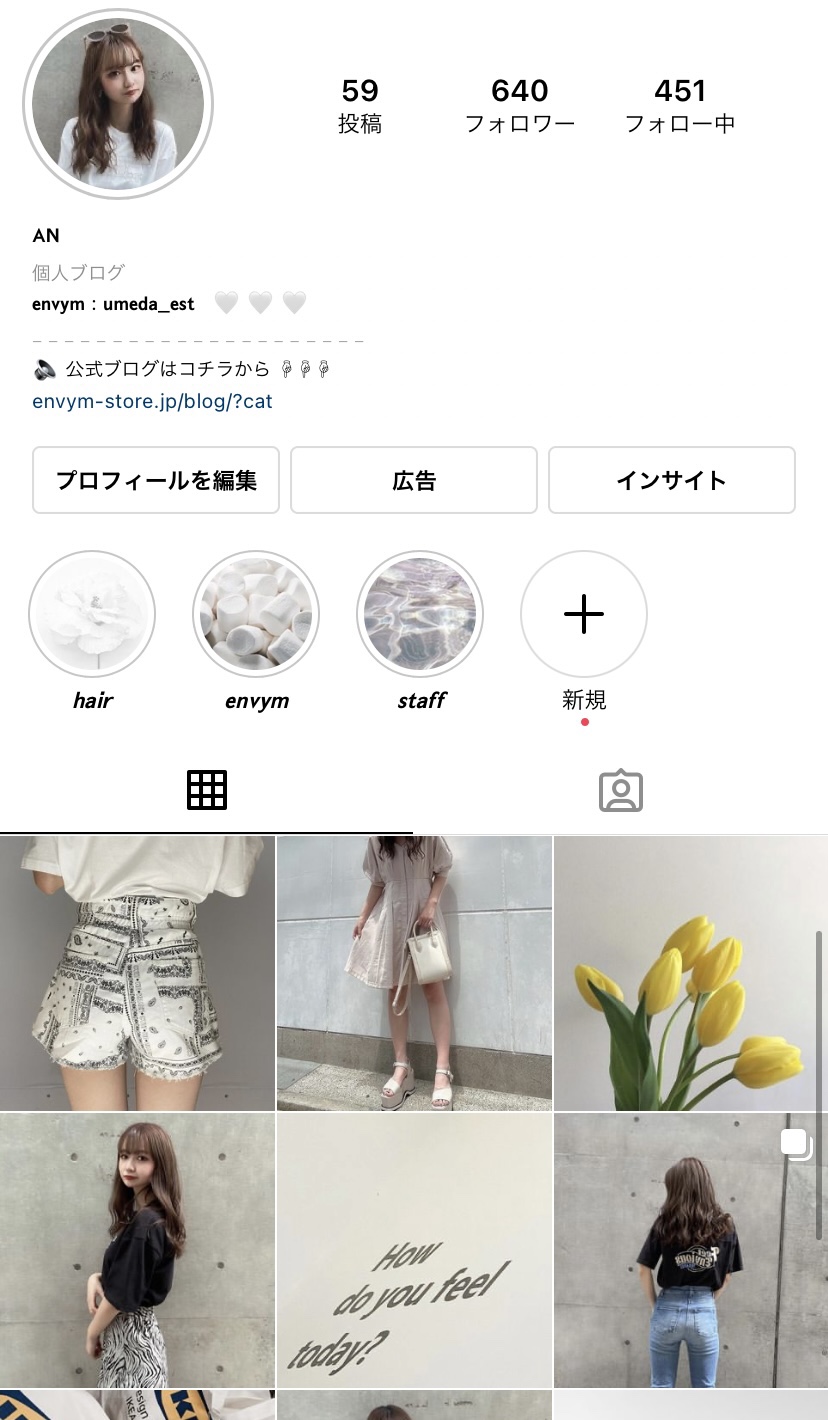View the 451 フォロー中 list
828x1420 pixels.
coord(680,105)
